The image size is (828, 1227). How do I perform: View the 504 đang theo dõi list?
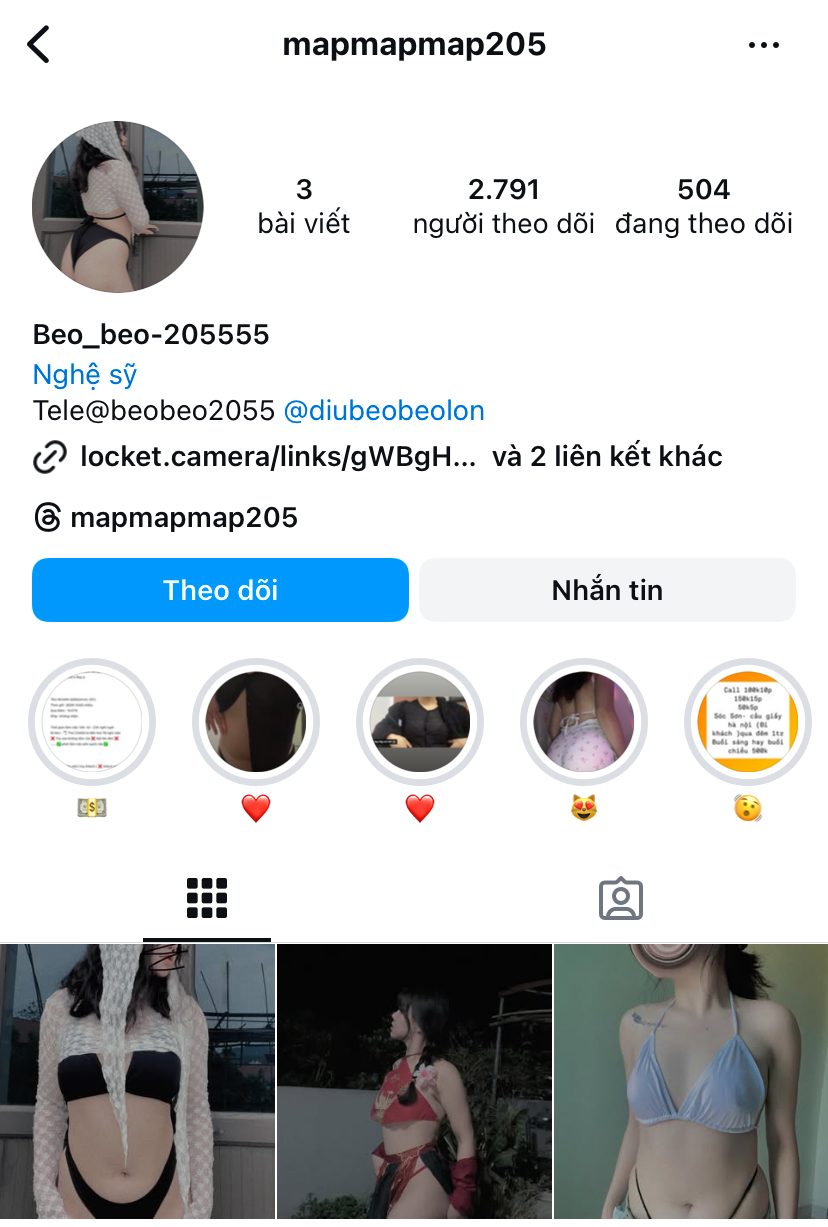click(x=704, y=206)
